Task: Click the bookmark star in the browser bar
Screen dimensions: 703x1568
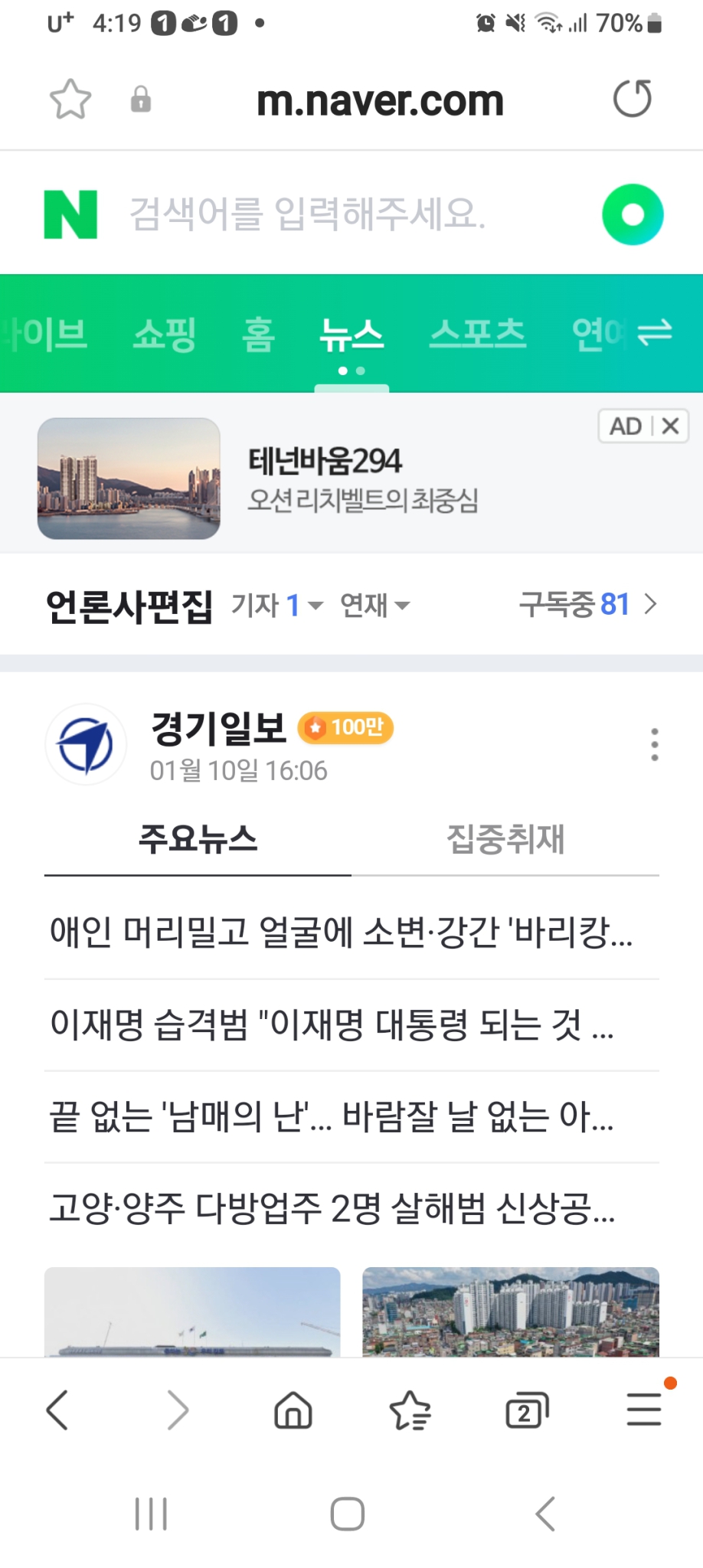Action: [x=70, y=98]
